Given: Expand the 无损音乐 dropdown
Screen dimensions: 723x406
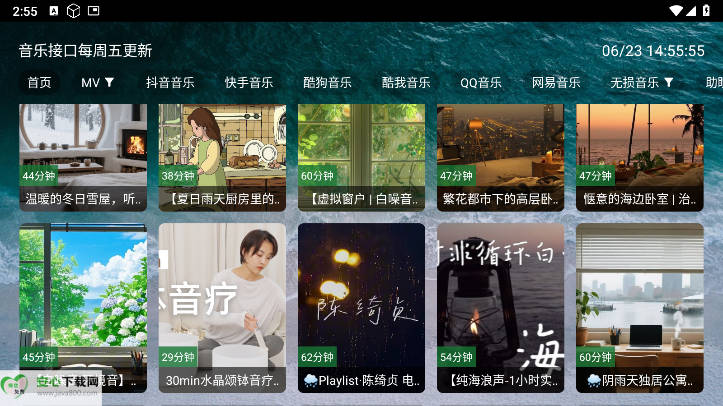Looking at the screenshot, I should 641,83.
